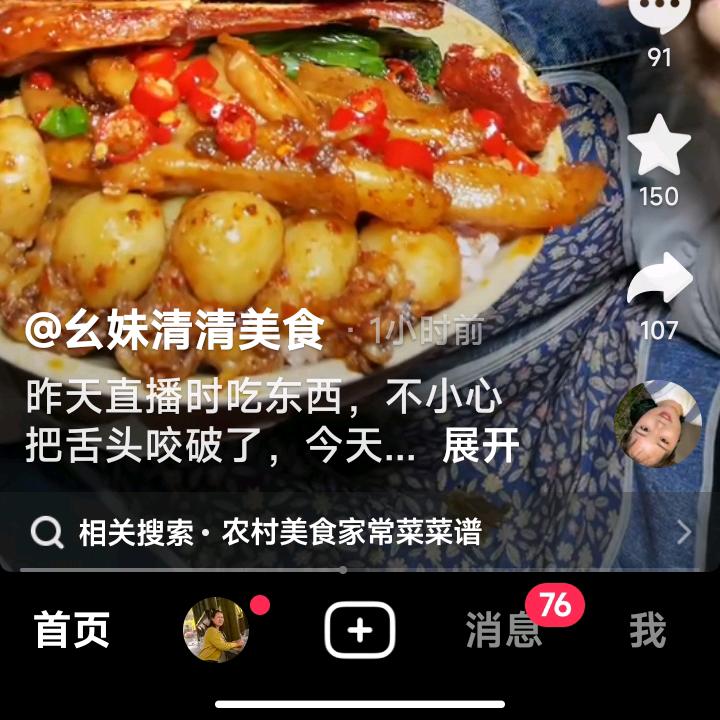Open the rotating music disc avatar
This screenshot has height=720, width=720.
click(x=657, y=423)
